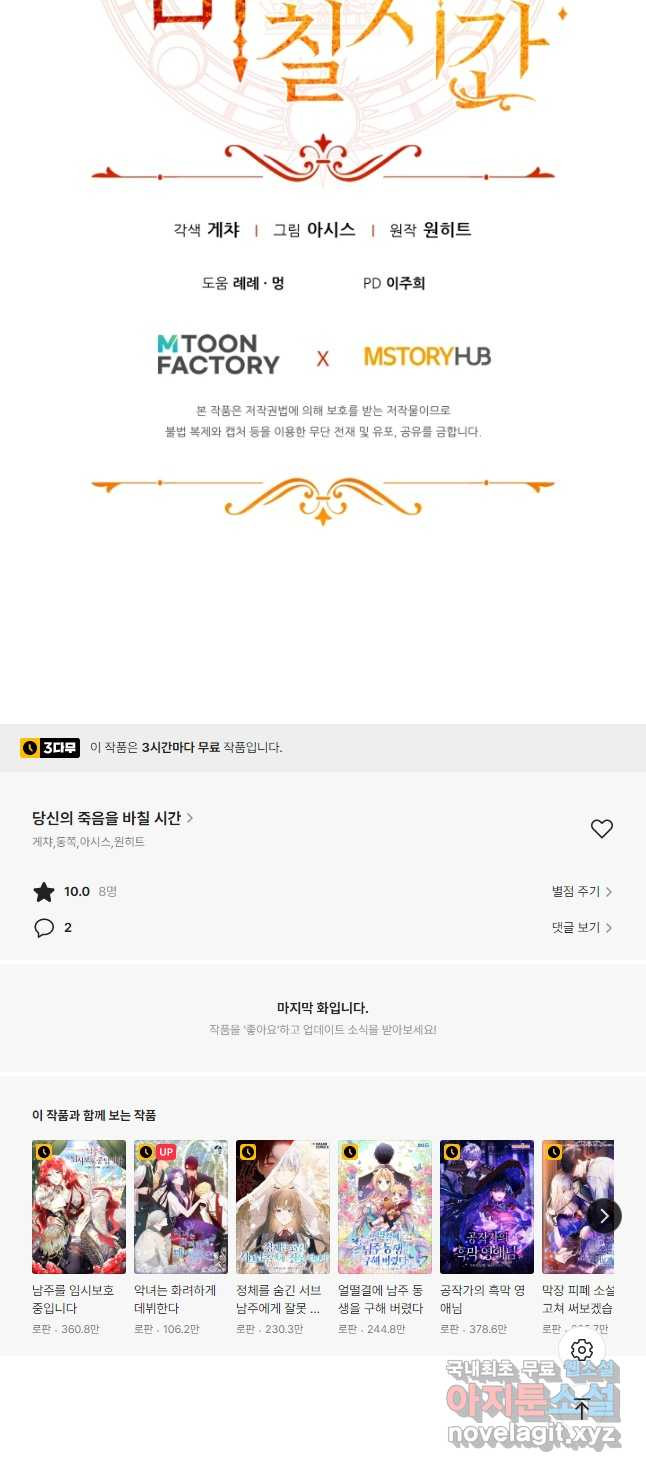646x1472 pixels.
Task: Show next recommended works with the arrow
Action: 603,1216
